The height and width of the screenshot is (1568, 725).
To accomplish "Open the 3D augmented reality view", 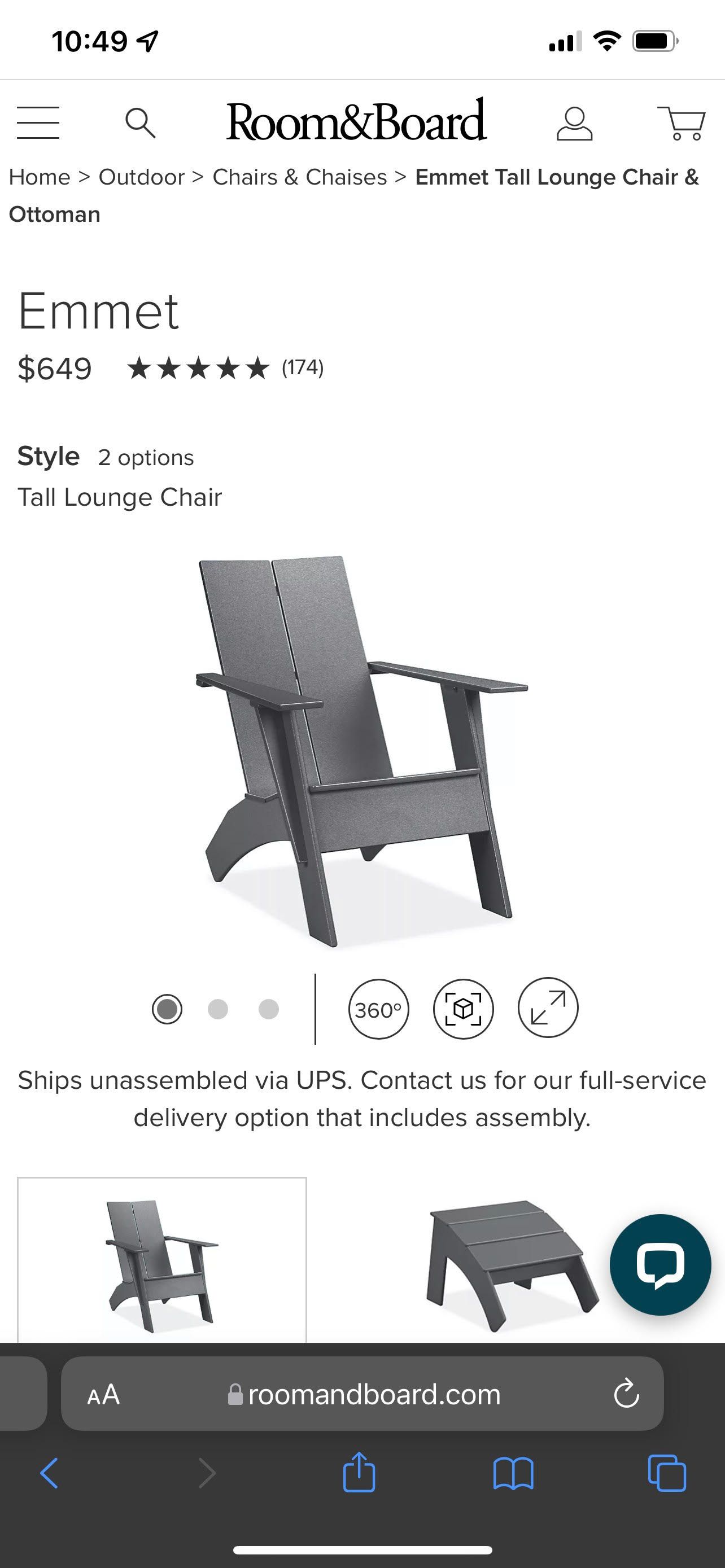I will (463, 1009).
